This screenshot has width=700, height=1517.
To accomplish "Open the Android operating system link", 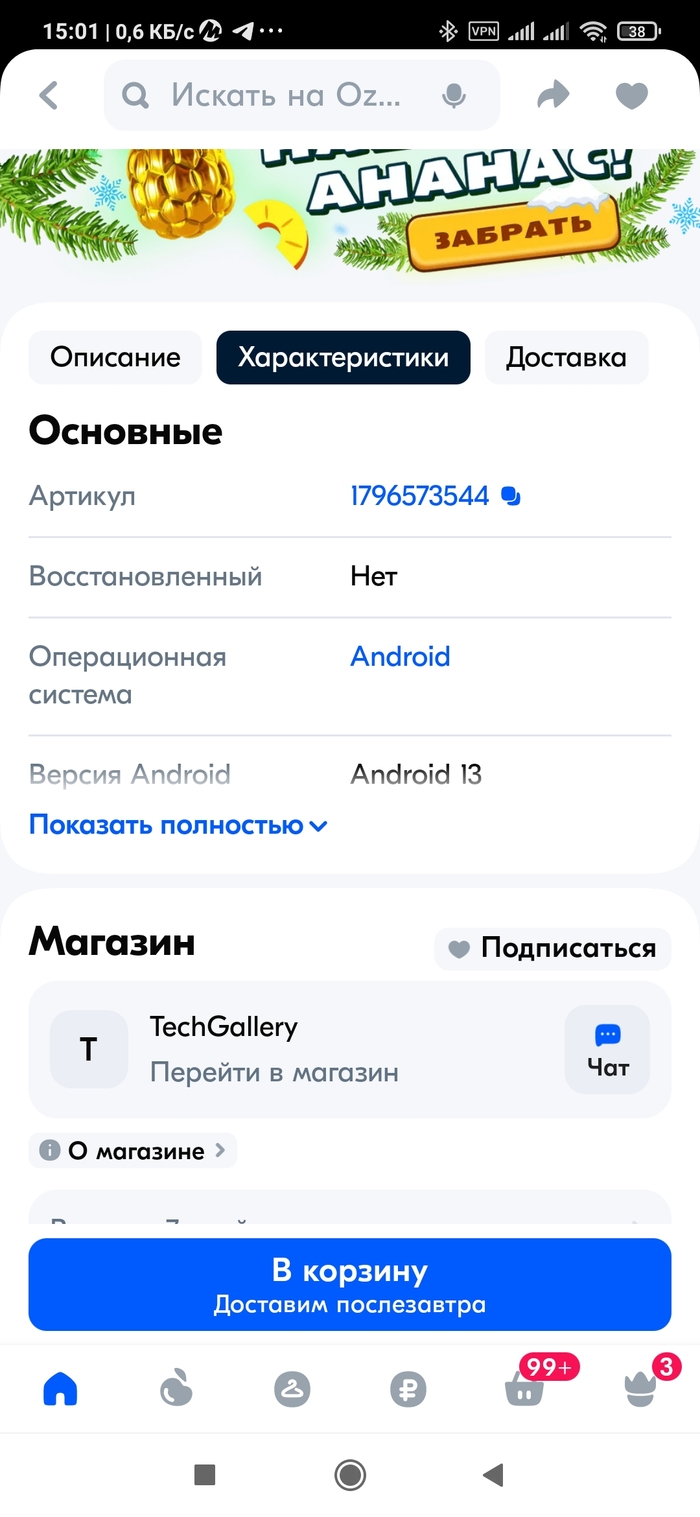I will point(400,657).
